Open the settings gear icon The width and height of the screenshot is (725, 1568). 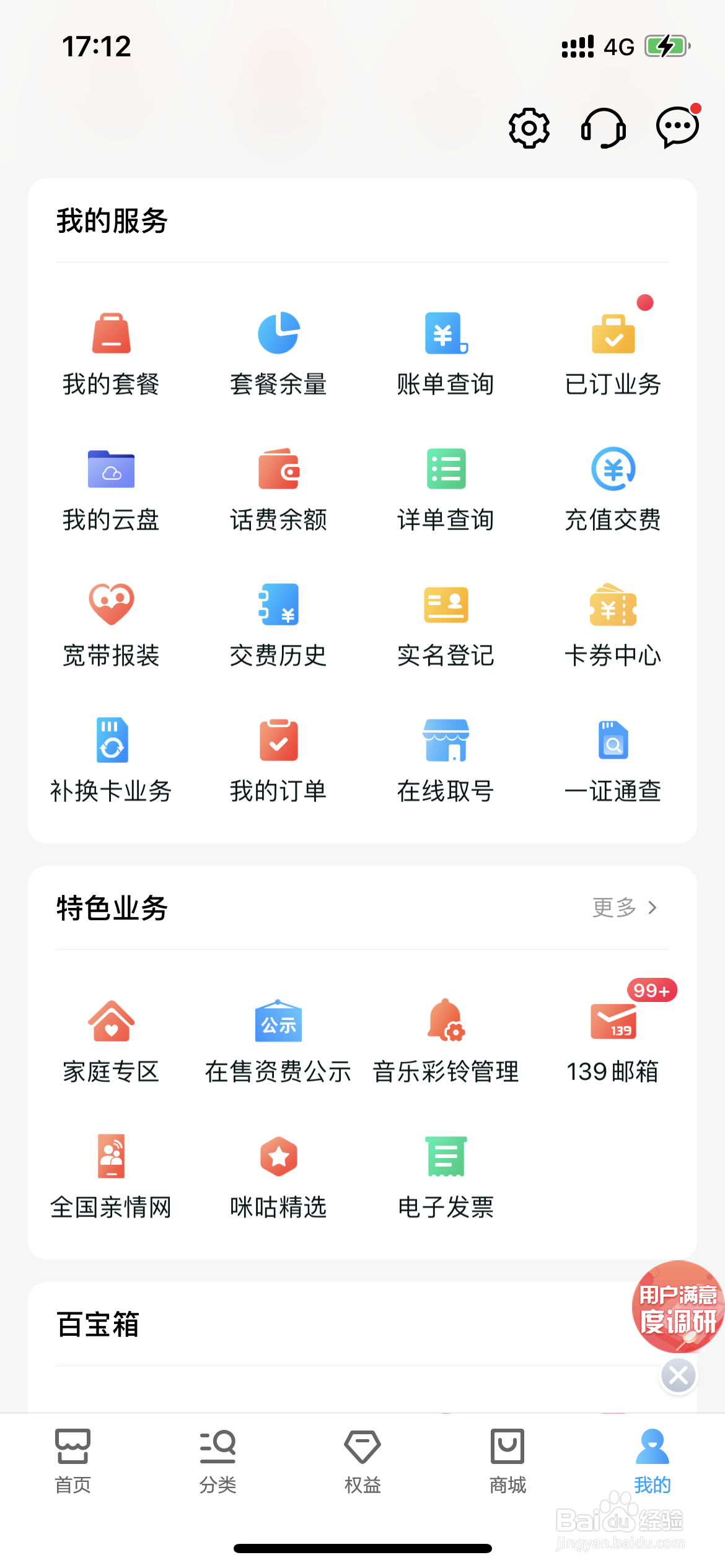coord(529,128)
